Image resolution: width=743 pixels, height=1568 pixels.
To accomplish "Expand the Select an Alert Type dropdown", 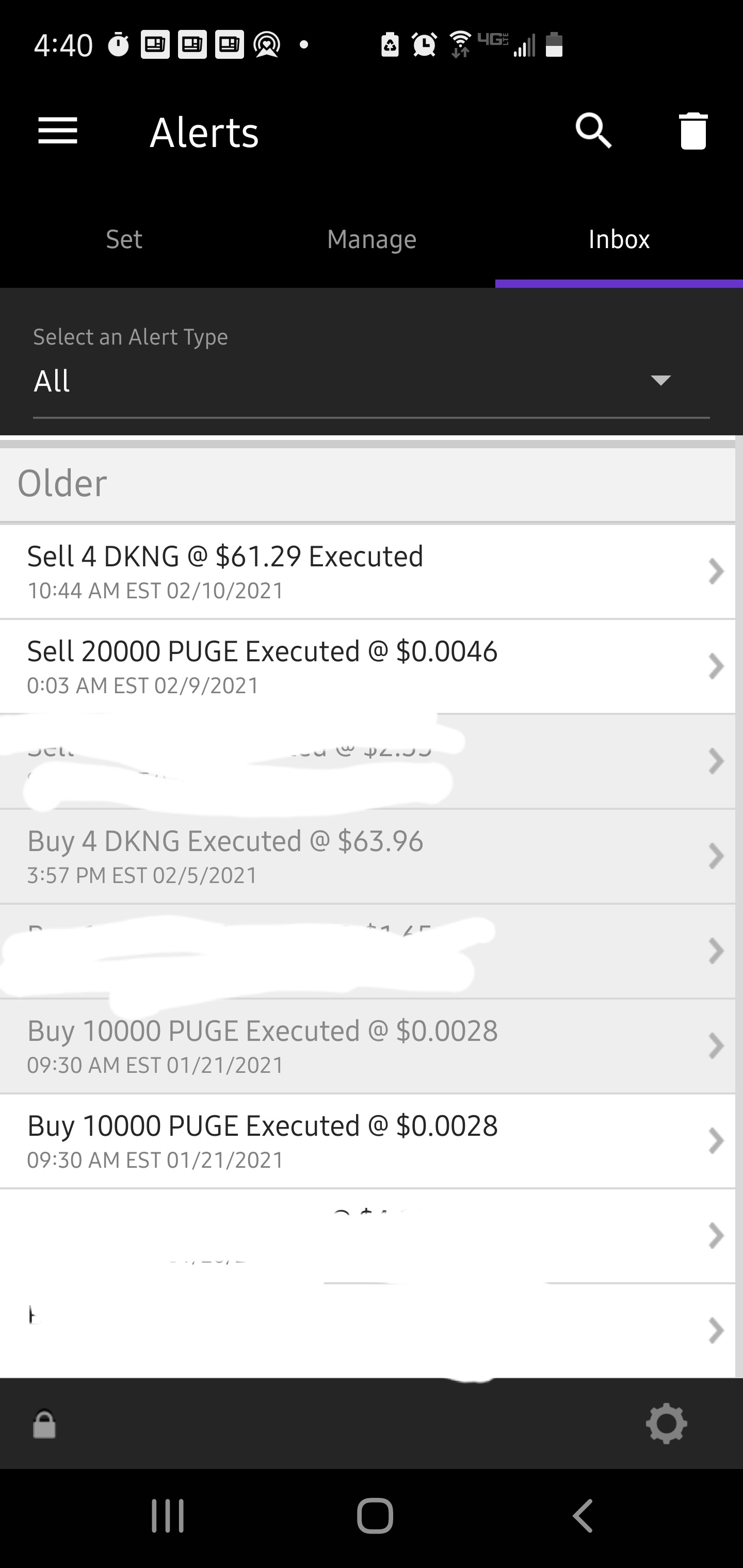I will 372,381.
